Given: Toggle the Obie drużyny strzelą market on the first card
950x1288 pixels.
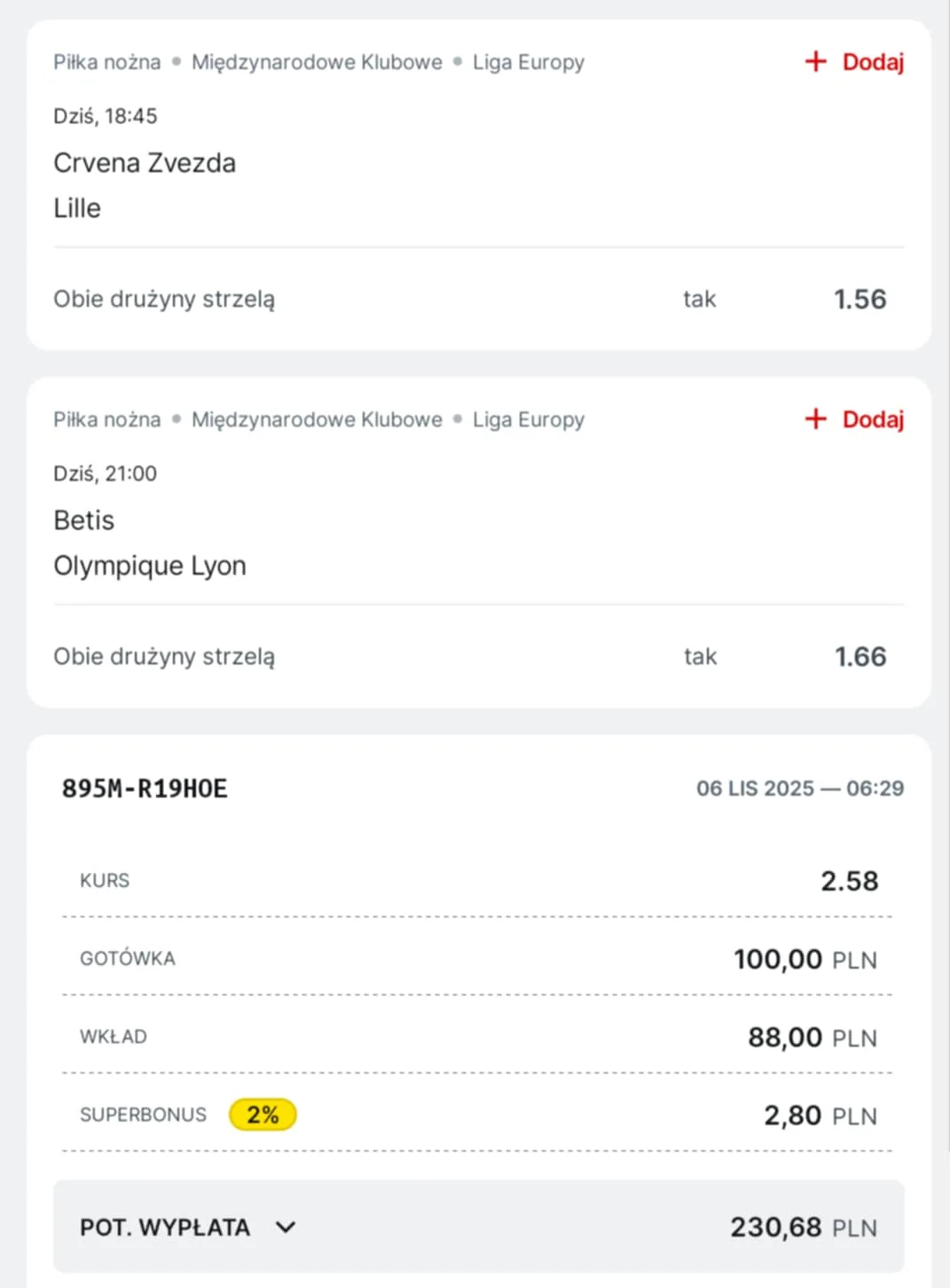Looking at the screenshot, I should (164, 299).
